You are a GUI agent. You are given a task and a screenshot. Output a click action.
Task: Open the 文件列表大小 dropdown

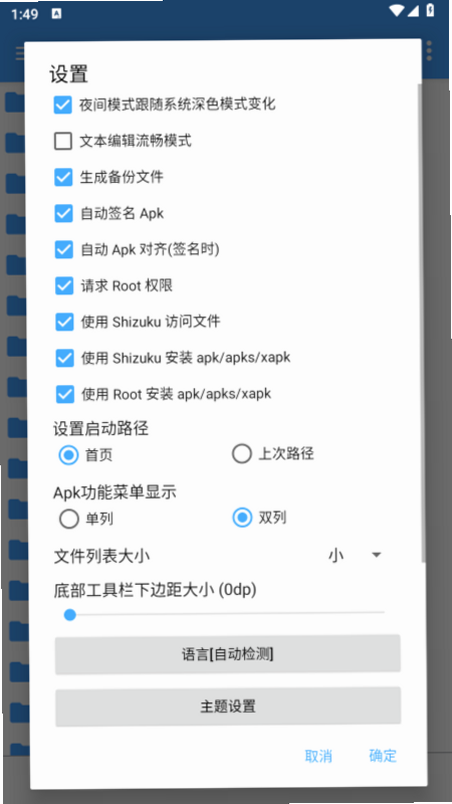tap(355, 555)
